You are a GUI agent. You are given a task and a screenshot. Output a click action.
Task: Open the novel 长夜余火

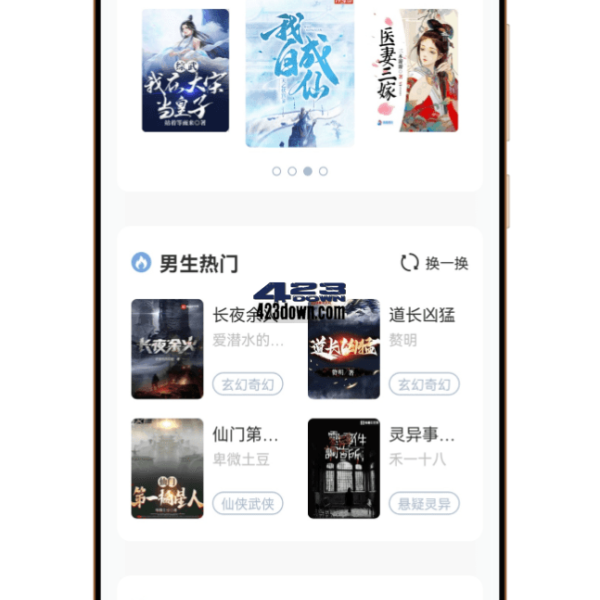tap(167, 349)
